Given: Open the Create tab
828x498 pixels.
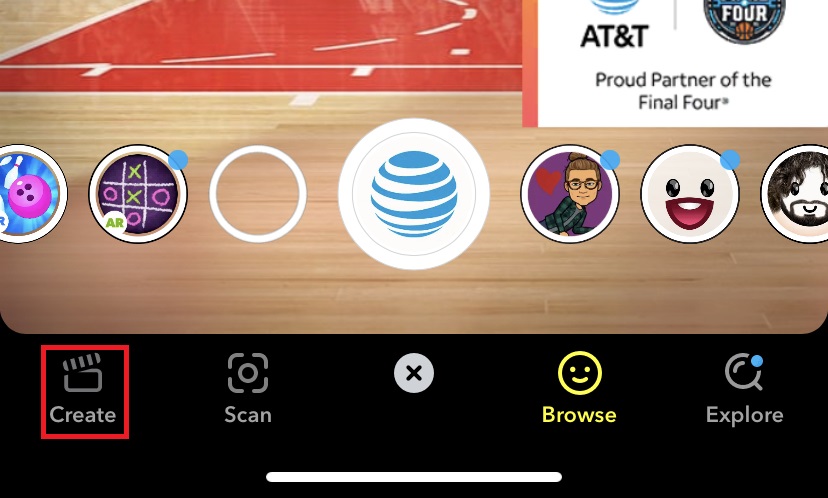Looking at the screenshot, I should 83,391.
